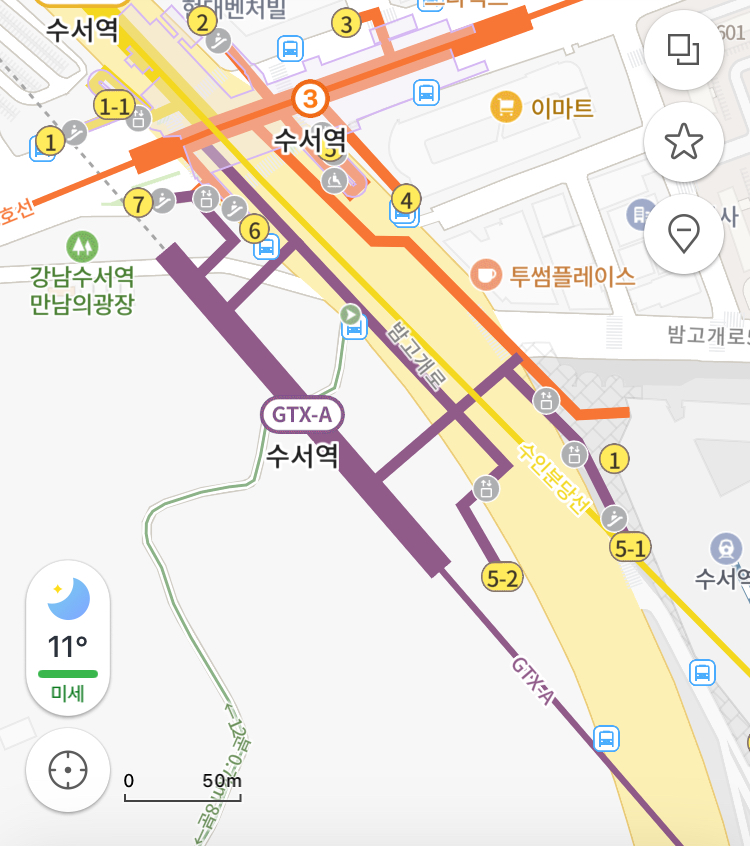Select exit 5-2 marker
Screen dimensions: 750x846
(502, 578)
